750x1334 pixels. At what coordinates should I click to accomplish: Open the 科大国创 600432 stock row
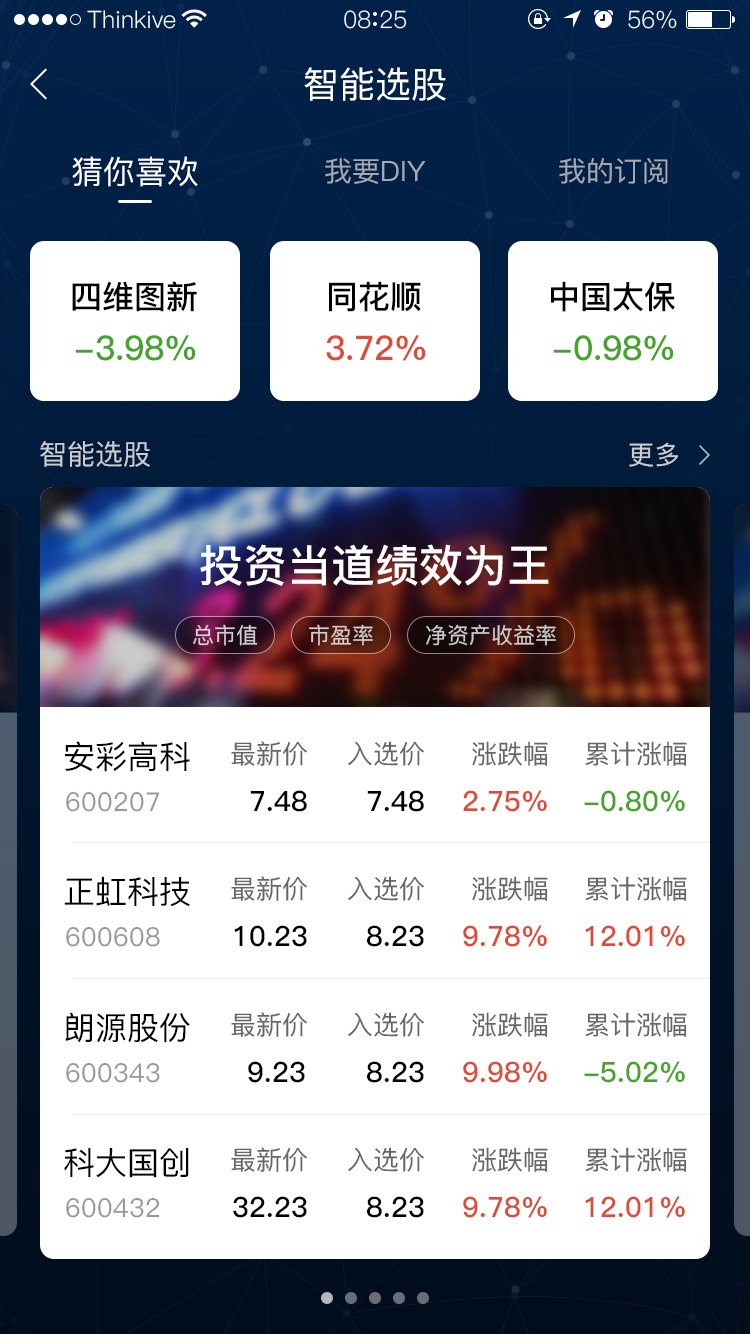pyautogui.click(x=375, y=1183)
